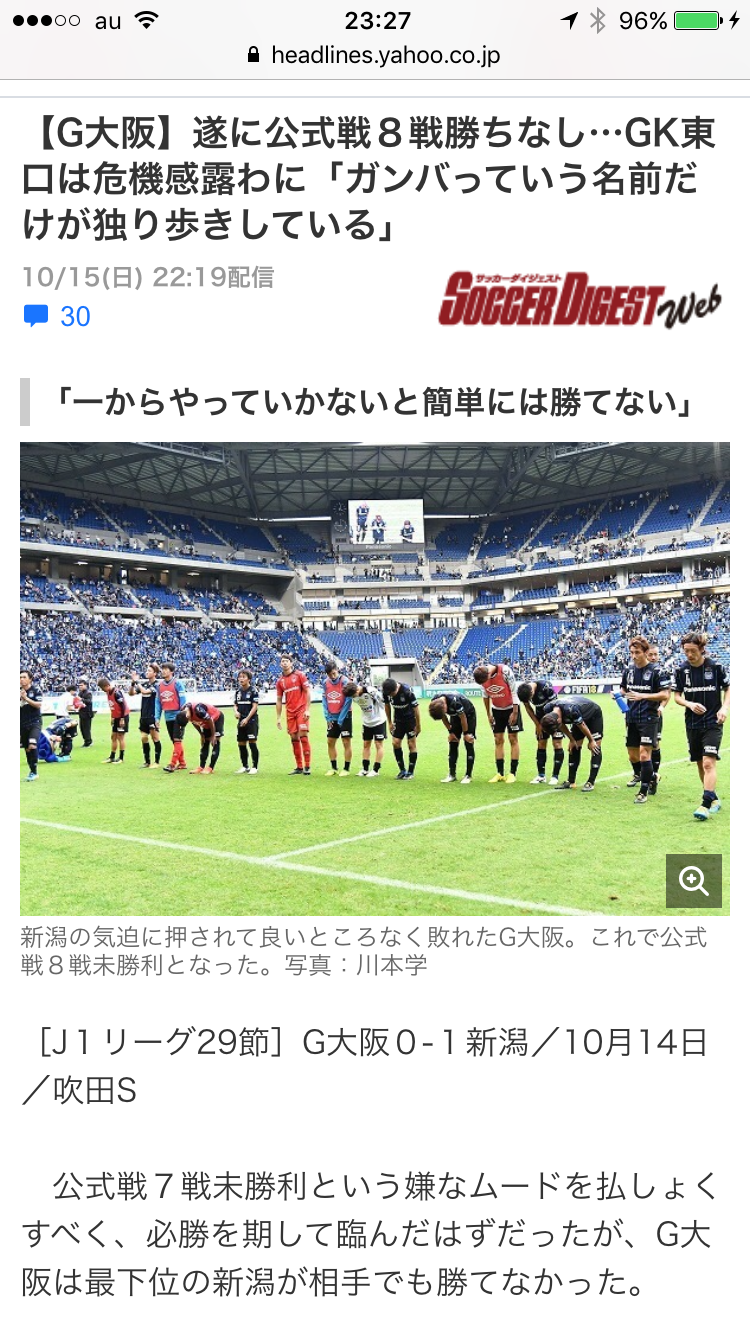Enlarge the photo with the magnifier icon
750x1334 pixels.
point(693,880)
